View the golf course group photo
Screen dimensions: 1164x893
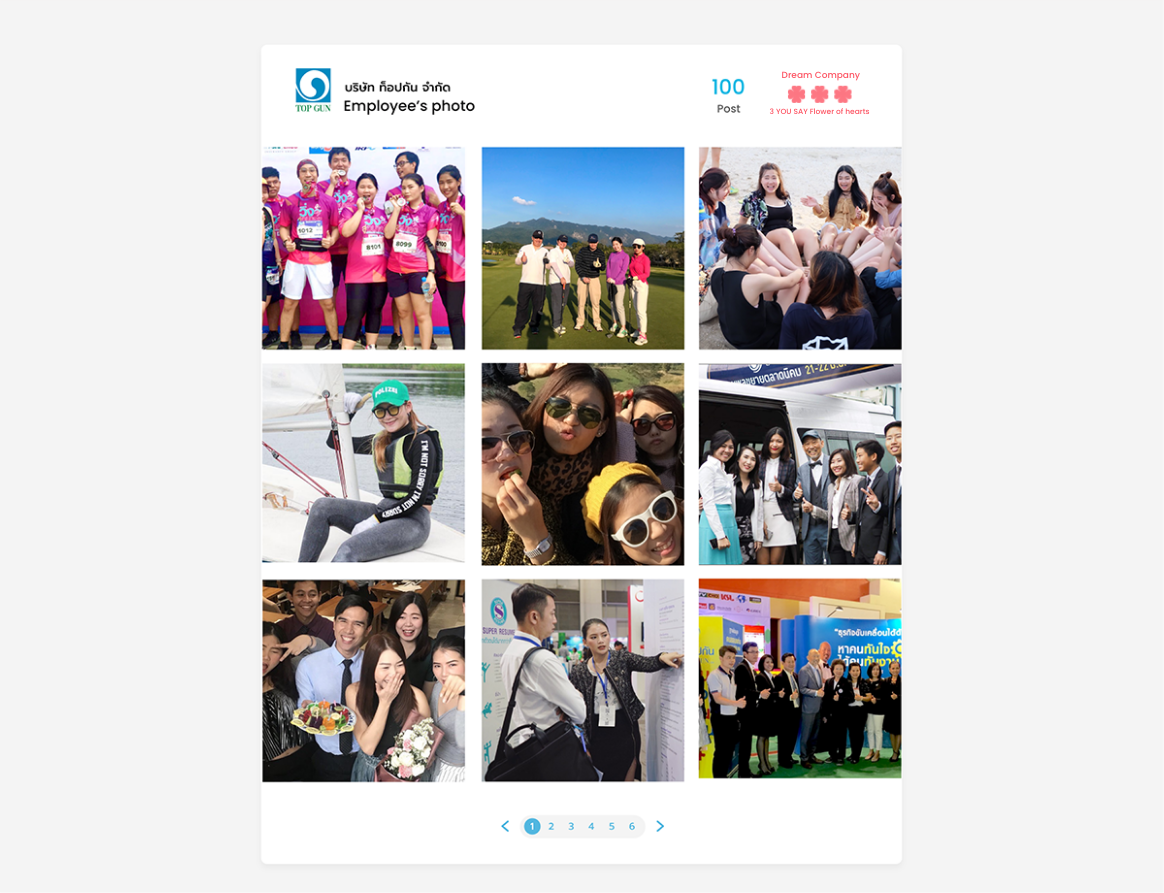583,248
